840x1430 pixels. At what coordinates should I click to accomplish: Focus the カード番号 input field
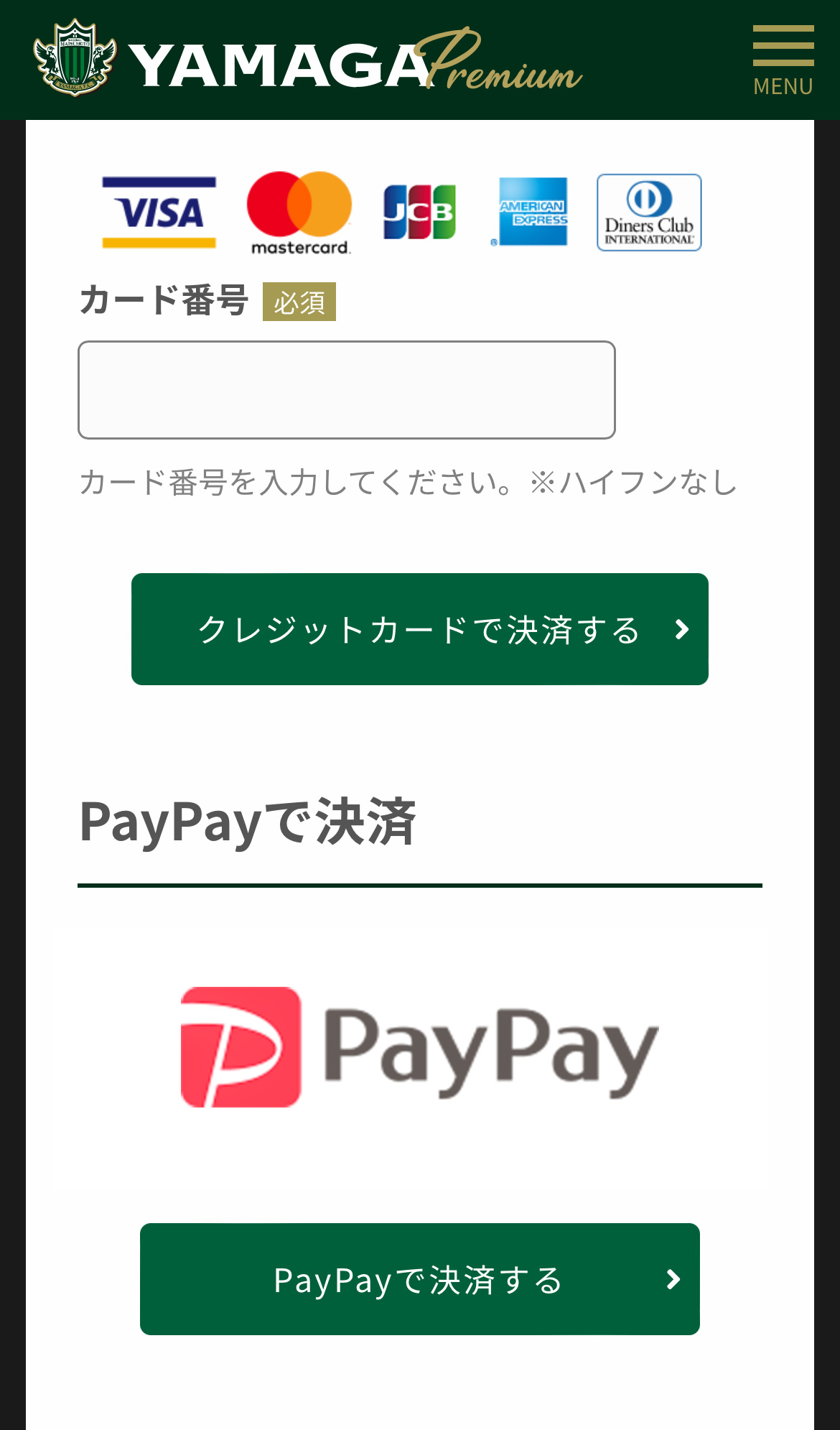click(x=347, y=390)
